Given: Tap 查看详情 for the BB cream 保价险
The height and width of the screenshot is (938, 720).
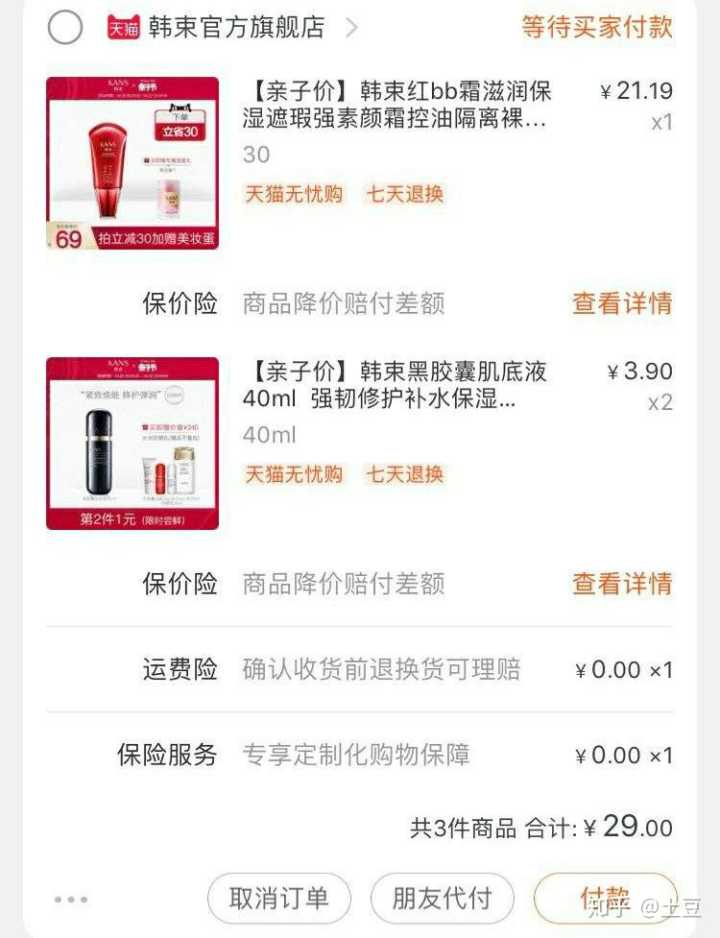Looking at the screenshot, I should [621, 304].
